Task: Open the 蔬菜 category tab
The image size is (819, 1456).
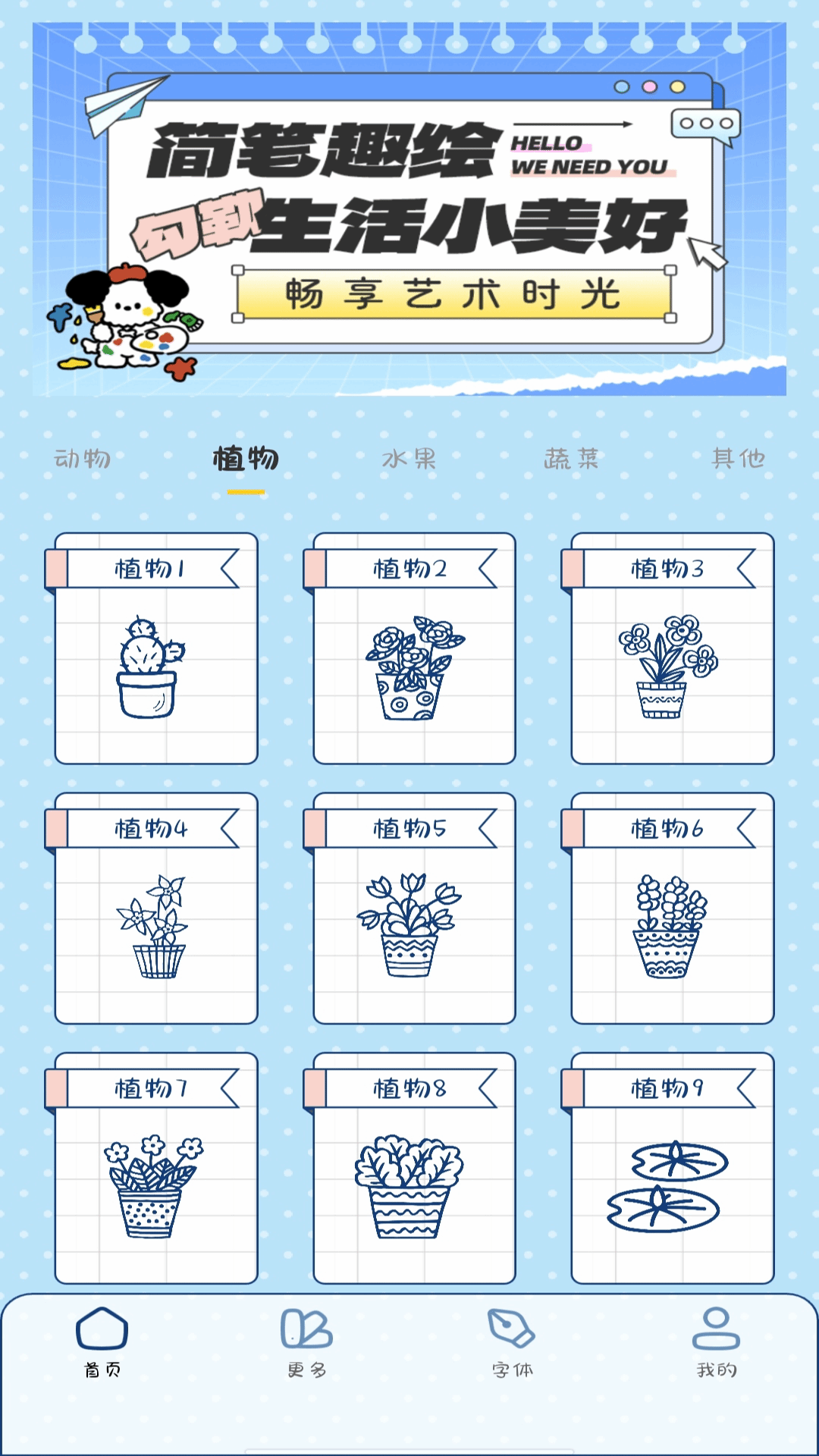Action: tap(572, 459)
